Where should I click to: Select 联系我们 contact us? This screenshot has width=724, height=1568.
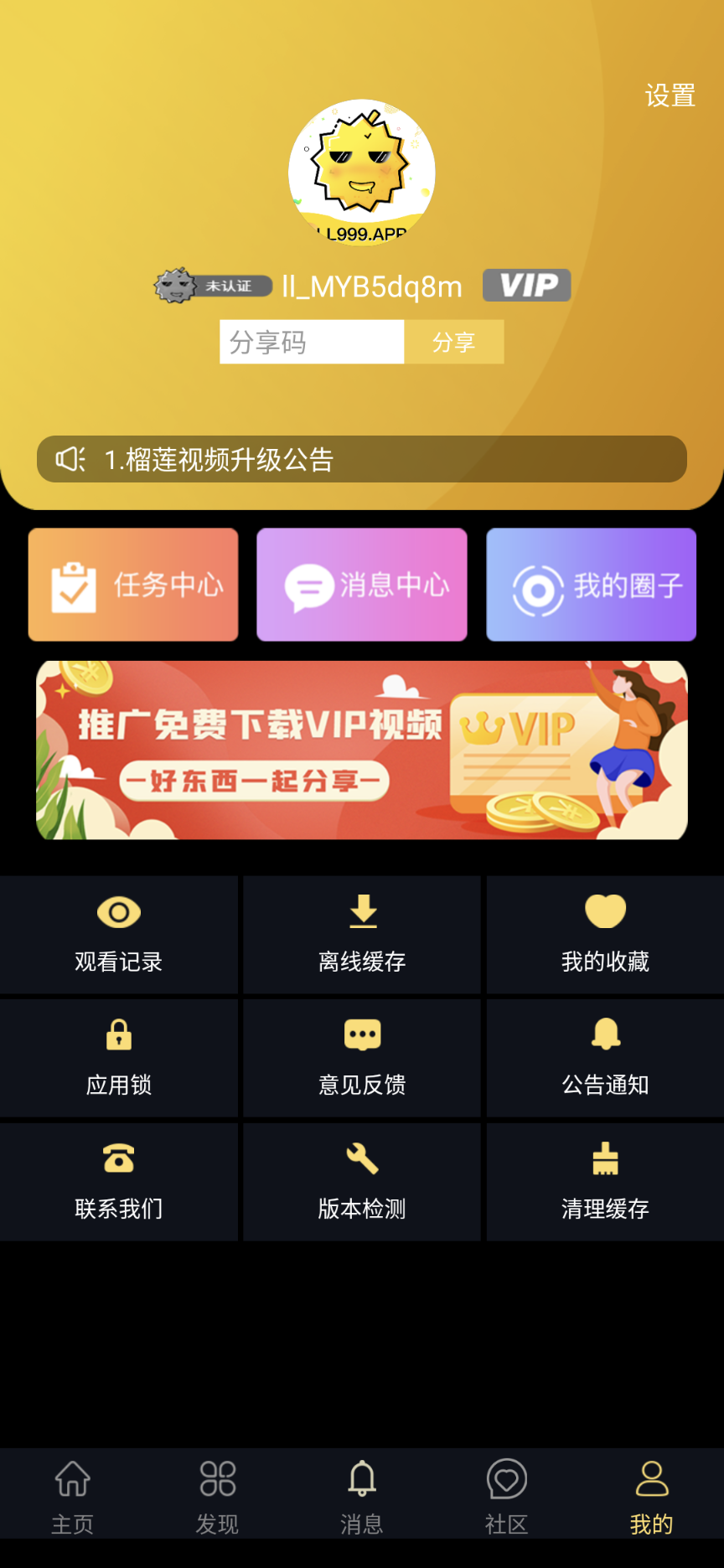pos(119,1182)
